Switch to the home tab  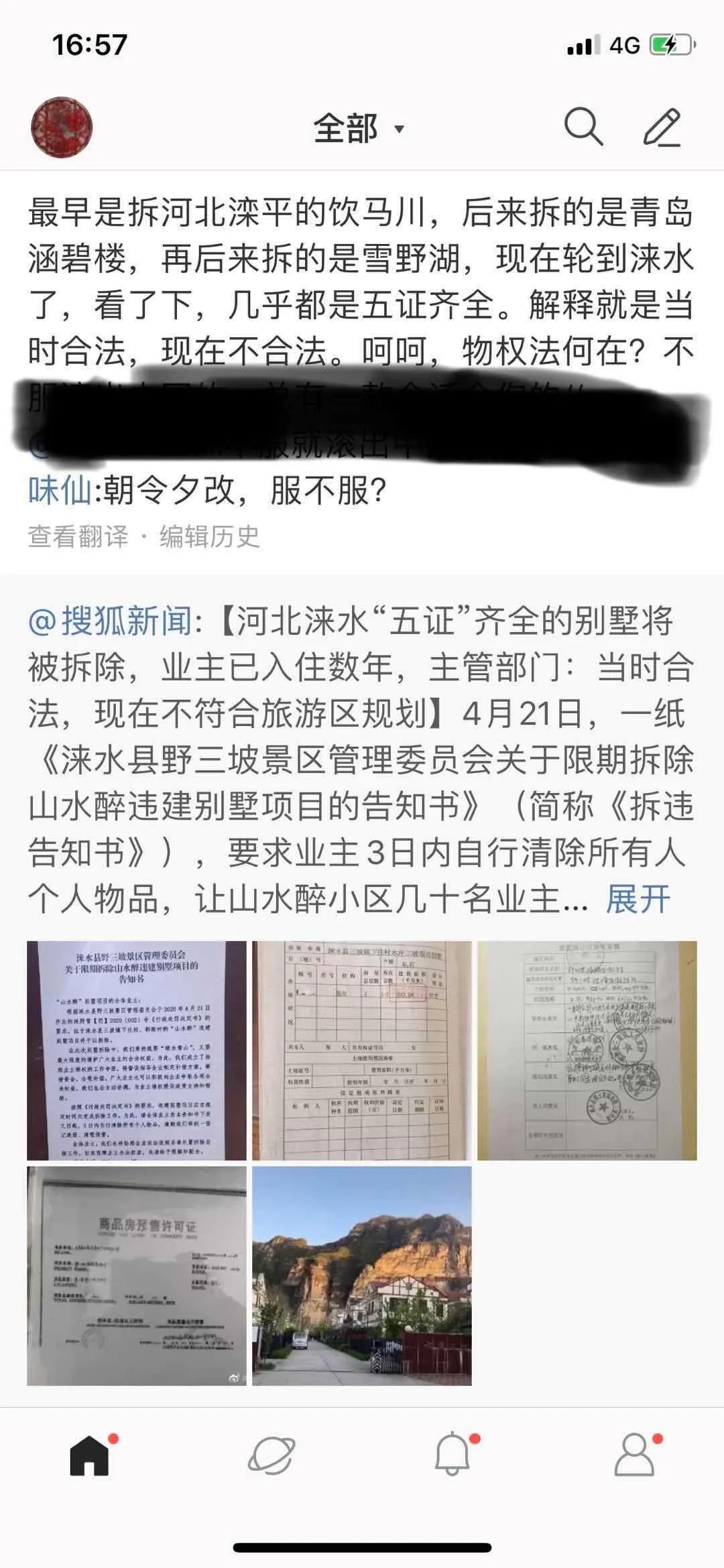click(90, 1454)
